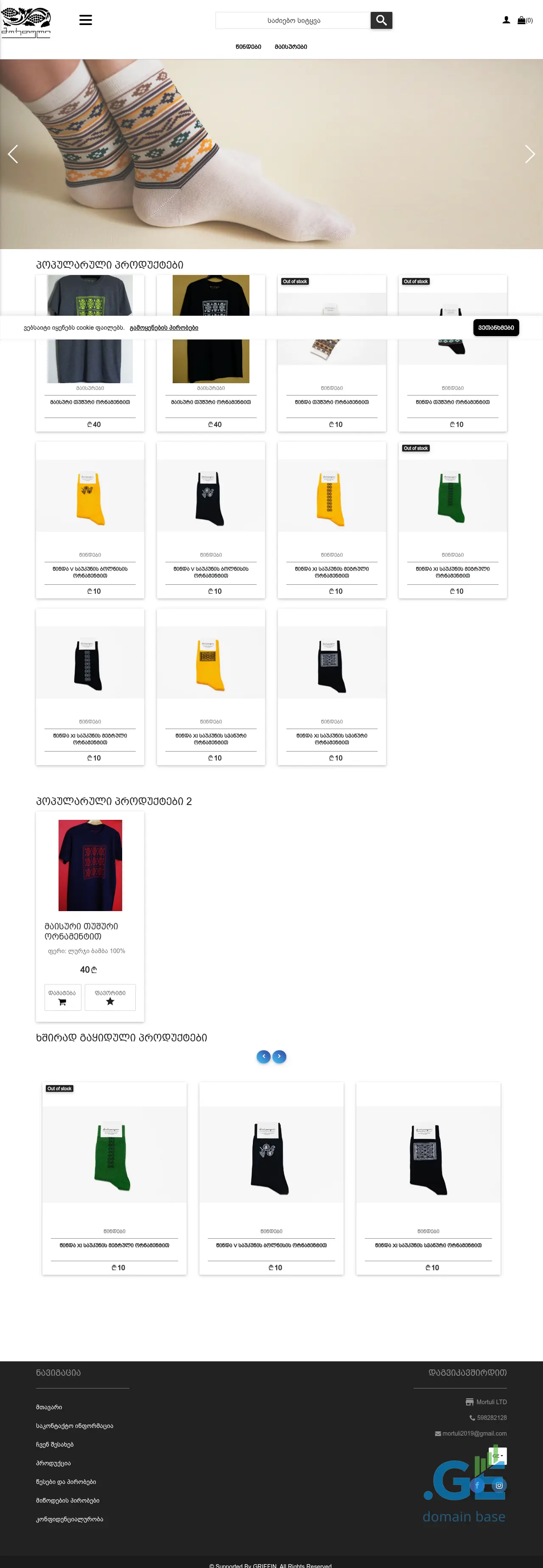
Task: Open the hamburger menu
Action: [86, 20]
